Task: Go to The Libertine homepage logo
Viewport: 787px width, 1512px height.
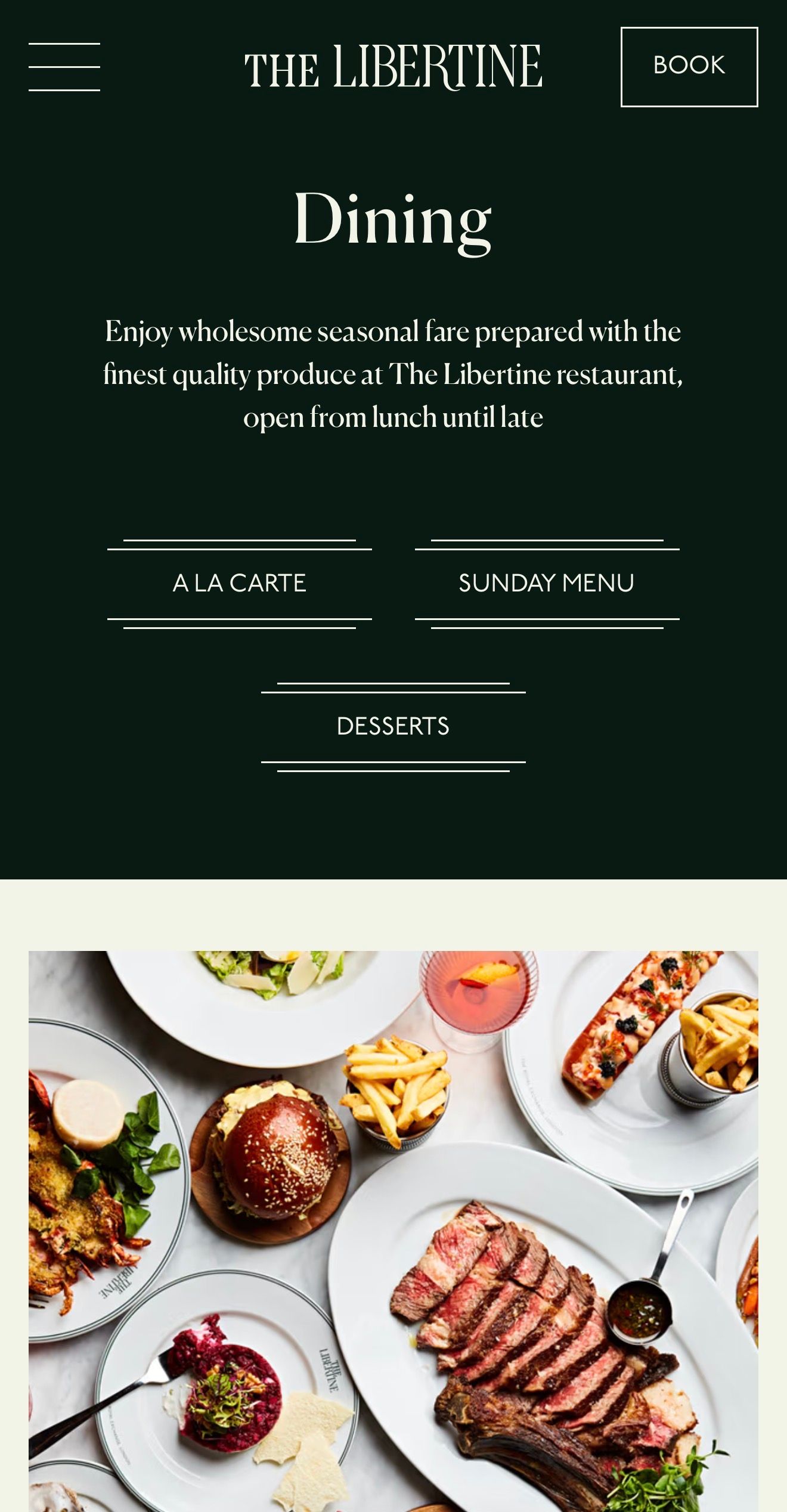Action: [393, 67]
